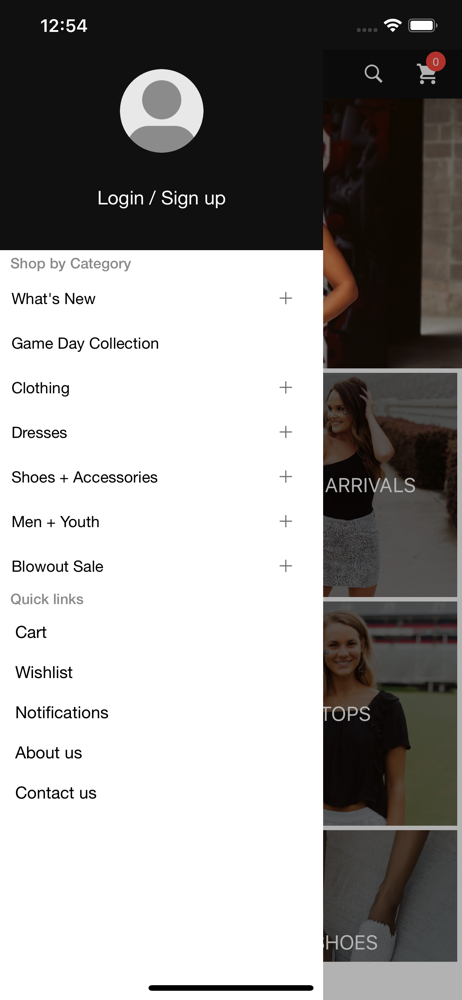This screenshot has width=462, height=1000.
Task: Expand Men + Youth category
Action: 285,522
